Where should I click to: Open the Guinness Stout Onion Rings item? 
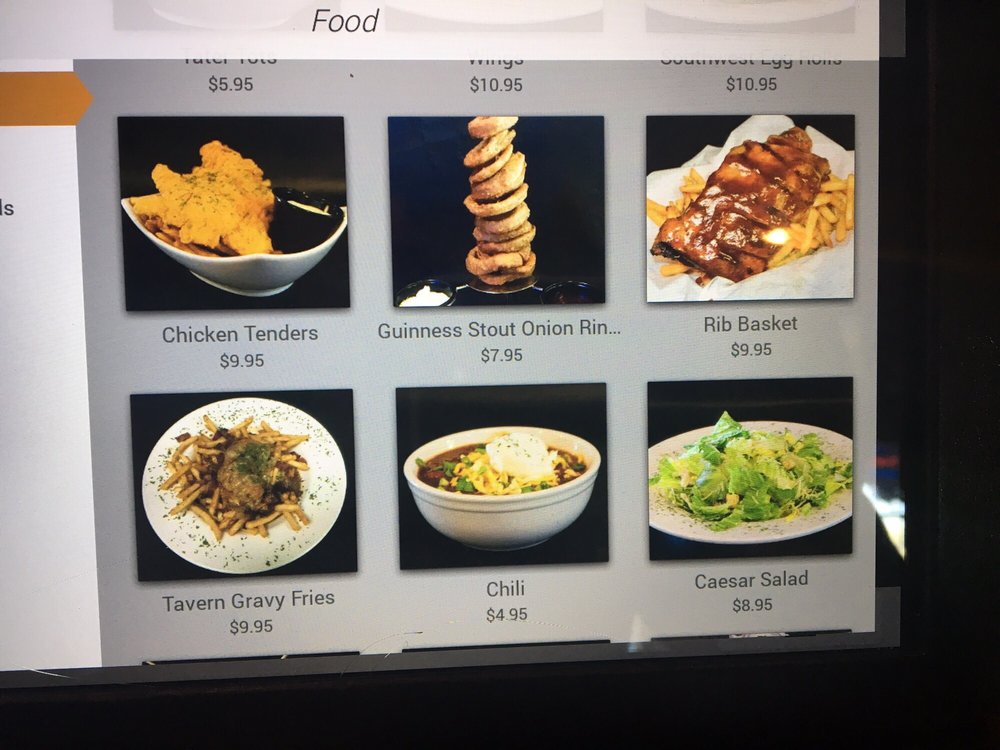(x=497, y=211)
